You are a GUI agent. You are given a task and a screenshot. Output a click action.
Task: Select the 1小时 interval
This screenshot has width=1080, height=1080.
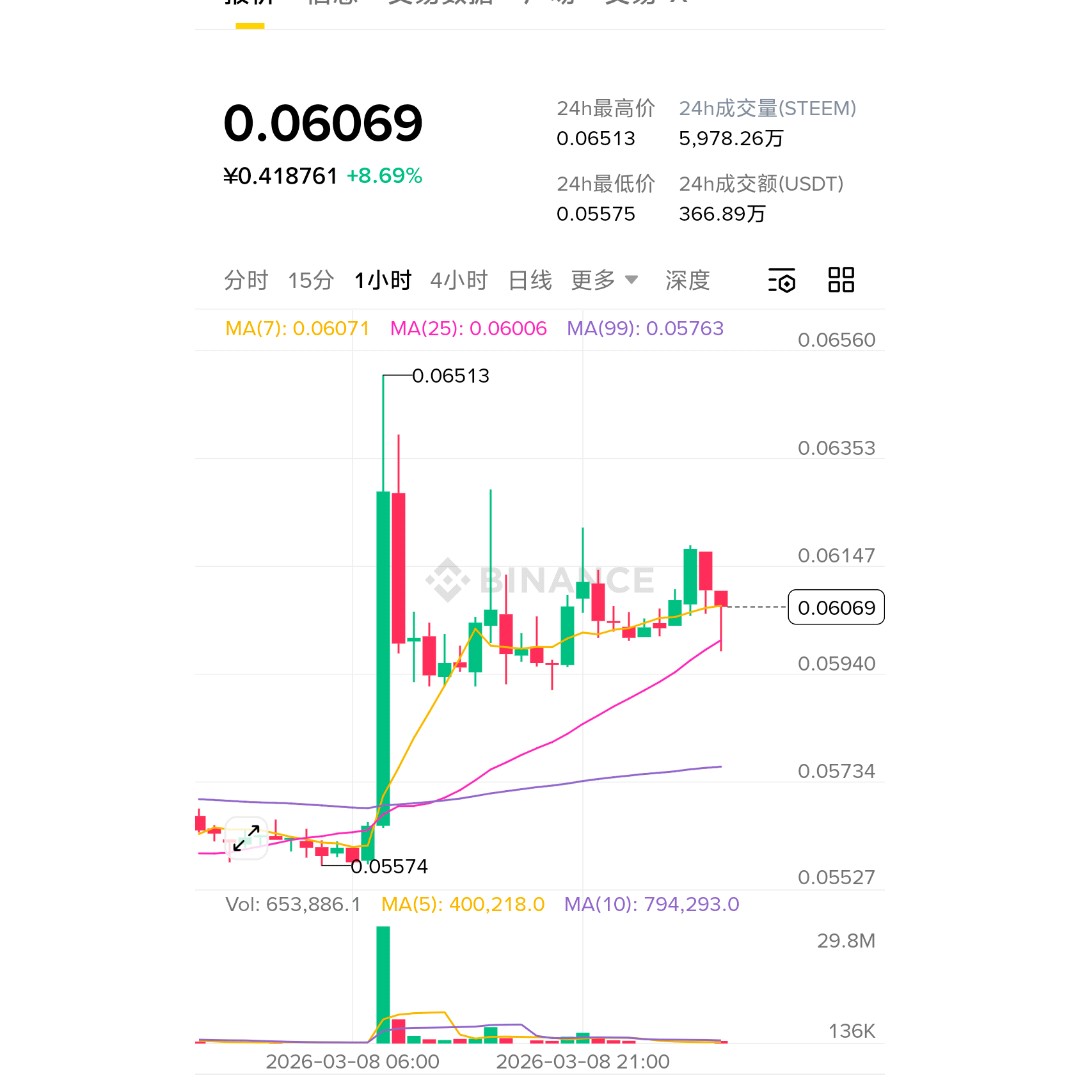click(383, 281)
